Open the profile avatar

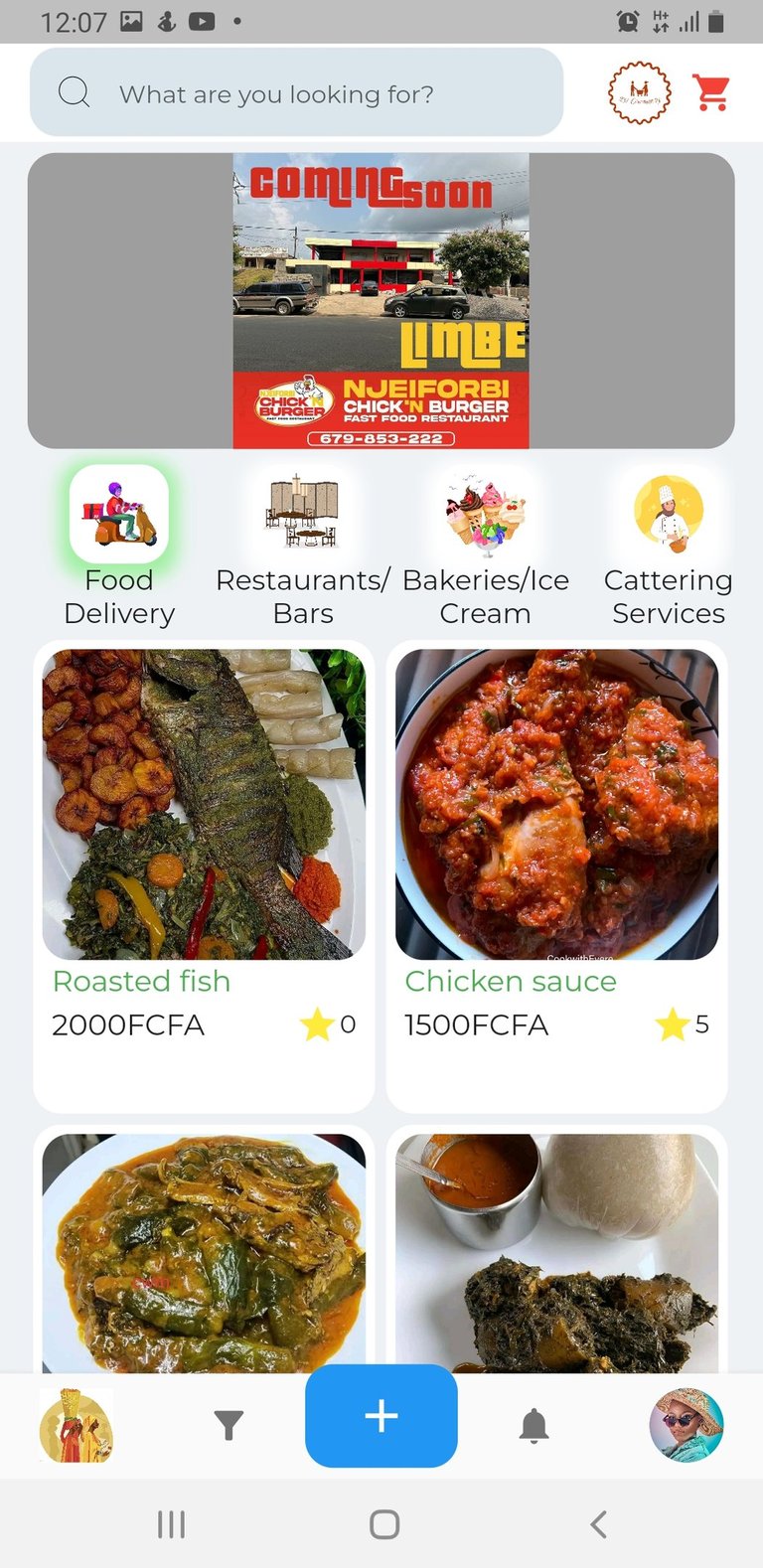(687, 1425)
